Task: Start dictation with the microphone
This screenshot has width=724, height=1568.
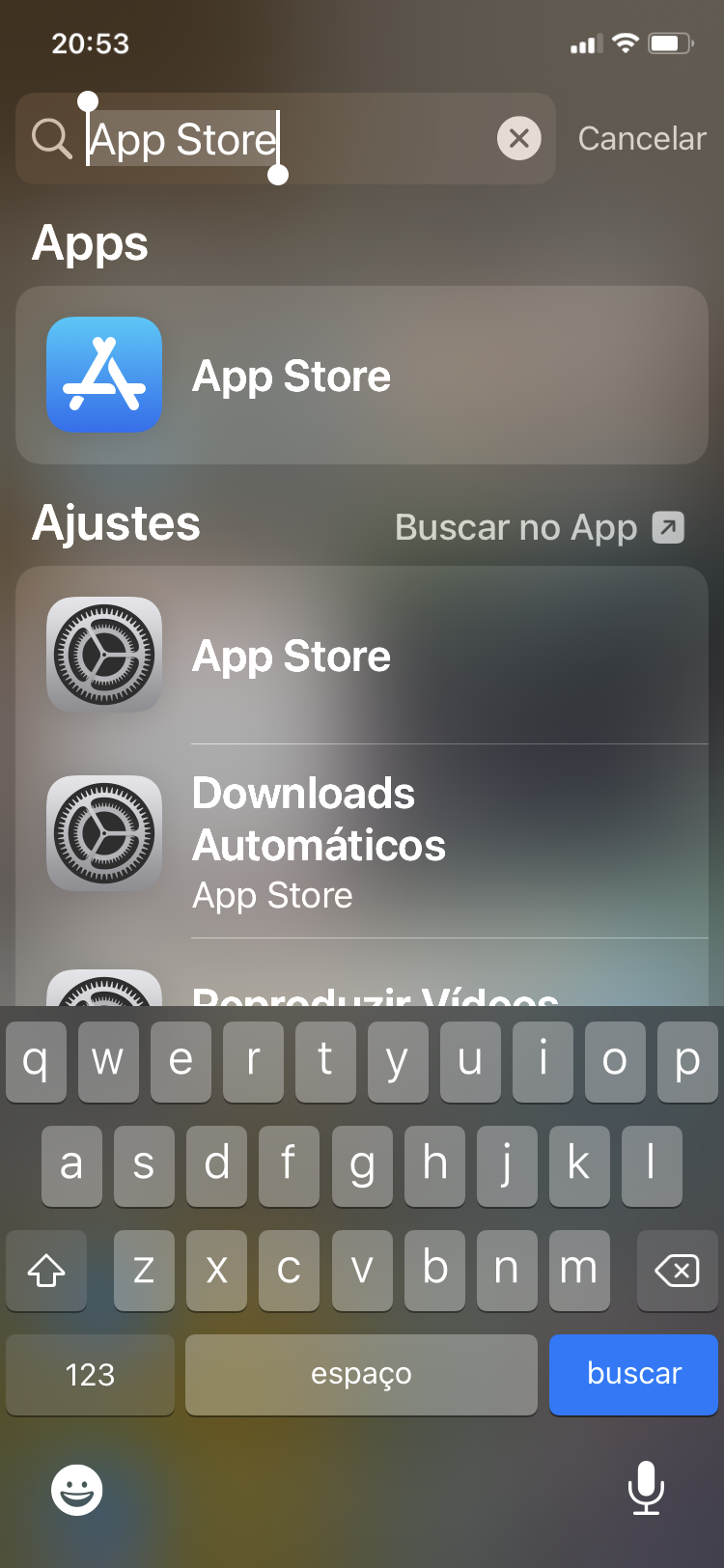Action: pyautogui.click(x=645, y=1488)
